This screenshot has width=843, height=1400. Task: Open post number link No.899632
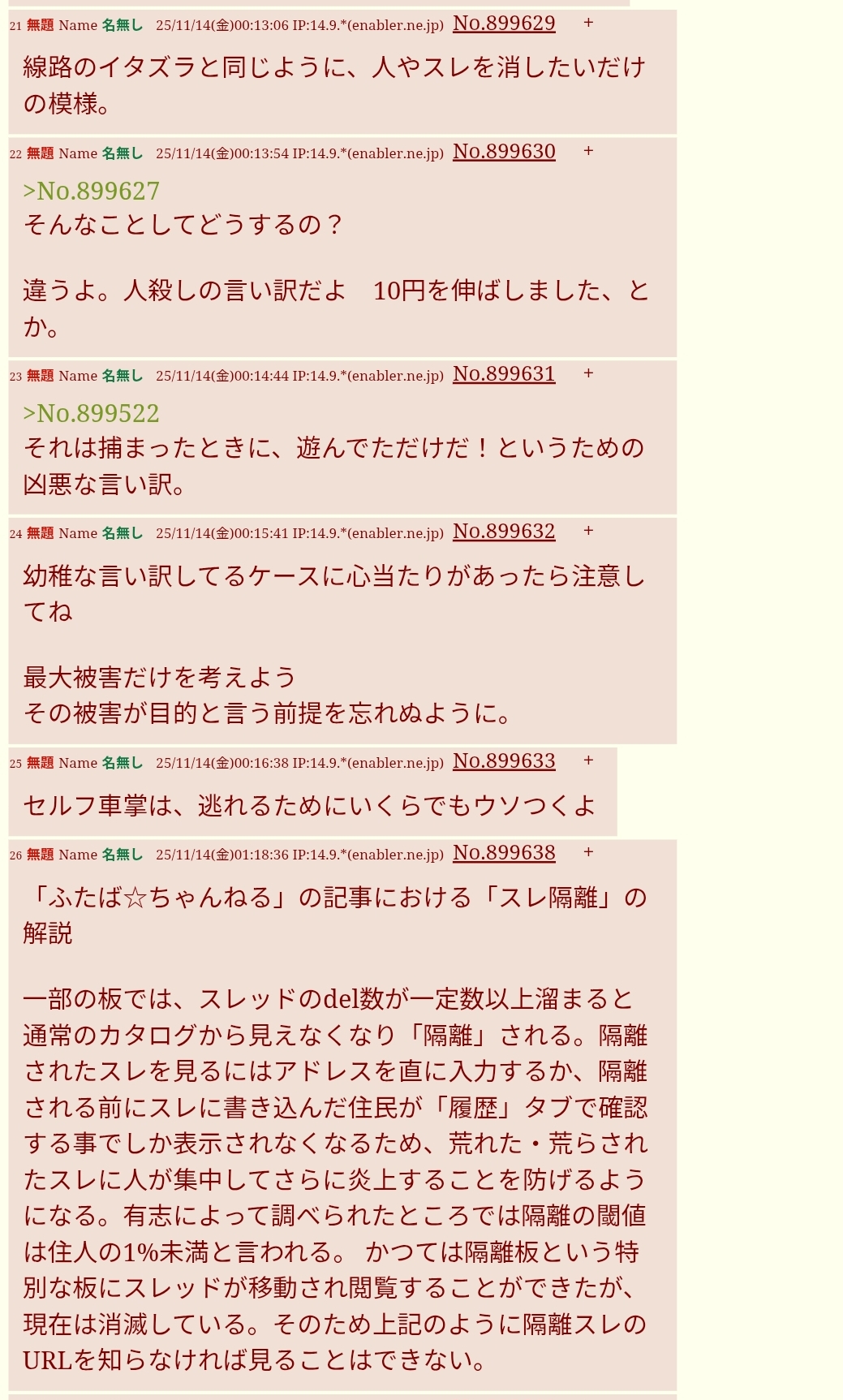point(504,532)
